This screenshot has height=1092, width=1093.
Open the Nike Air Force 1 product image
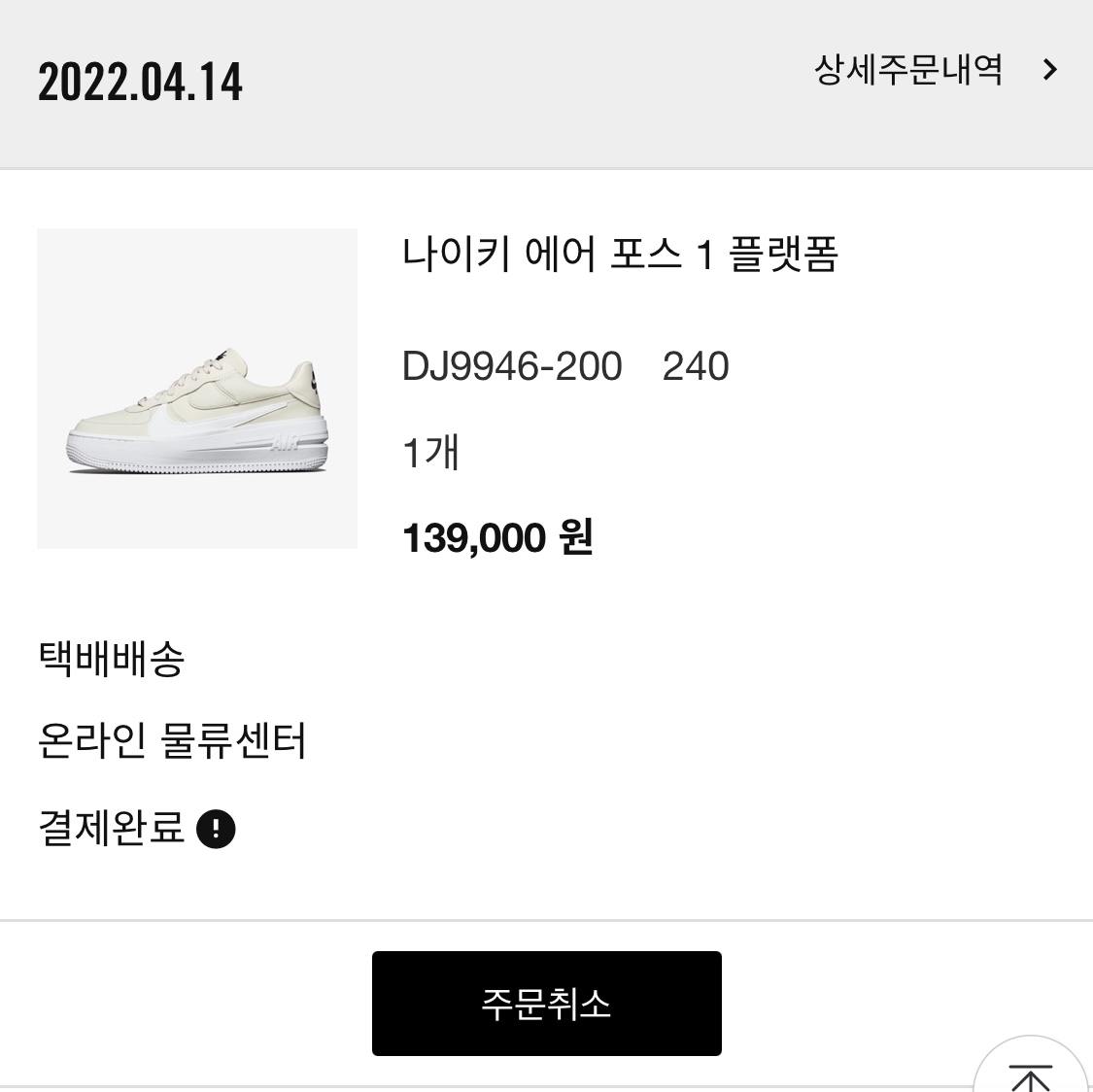pyautogui.click(x=197, y=389)
